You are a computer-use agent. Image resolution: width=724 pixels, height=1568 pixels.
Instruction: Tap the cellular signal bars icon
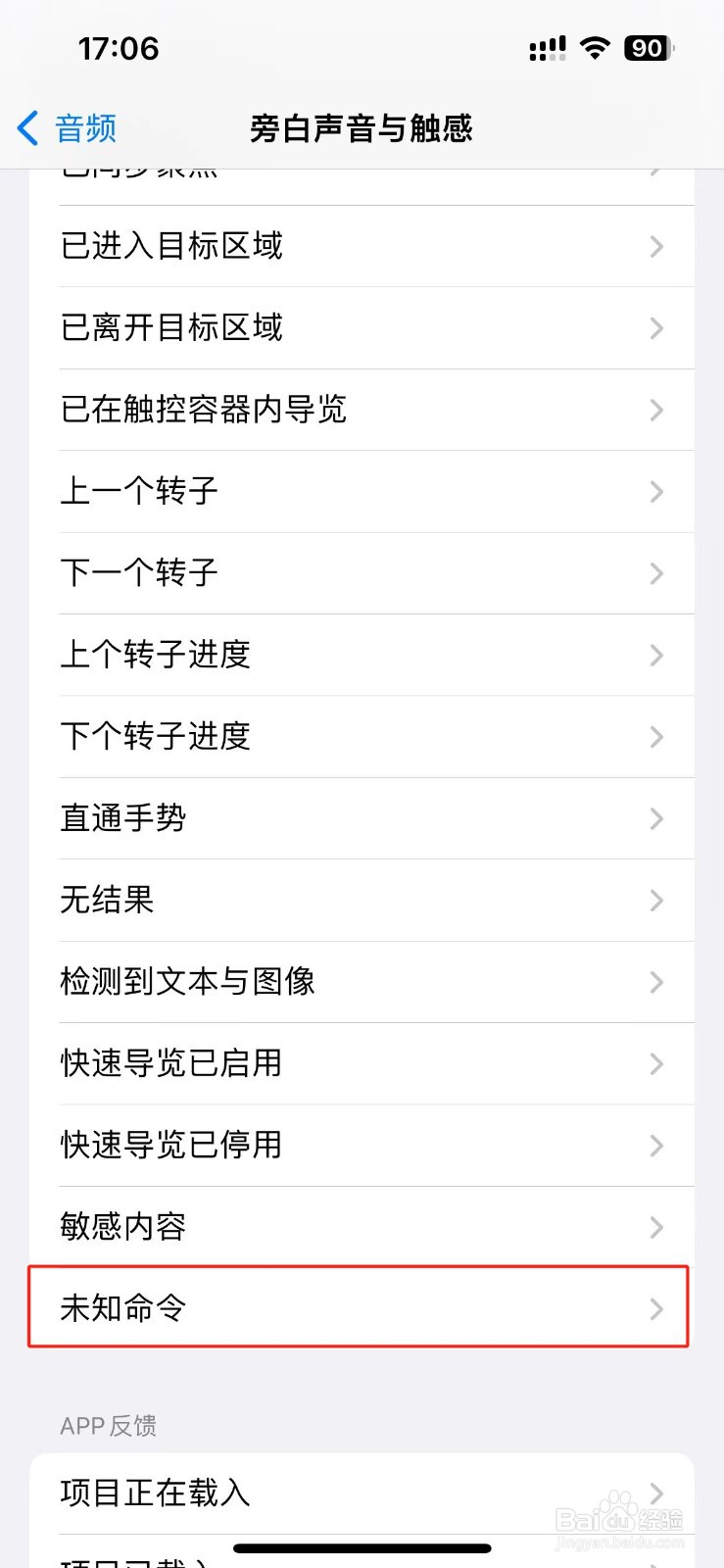tap(548, 47)
